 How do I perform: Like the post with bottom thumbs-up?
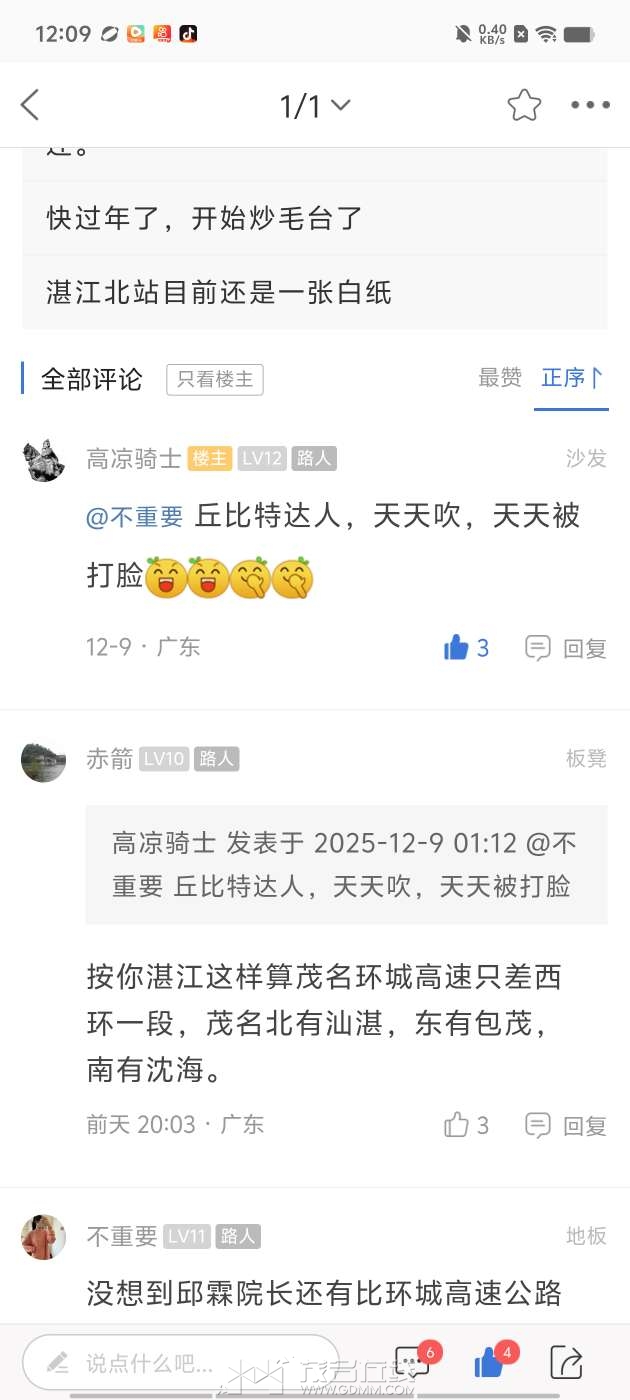coord(489,1362)
